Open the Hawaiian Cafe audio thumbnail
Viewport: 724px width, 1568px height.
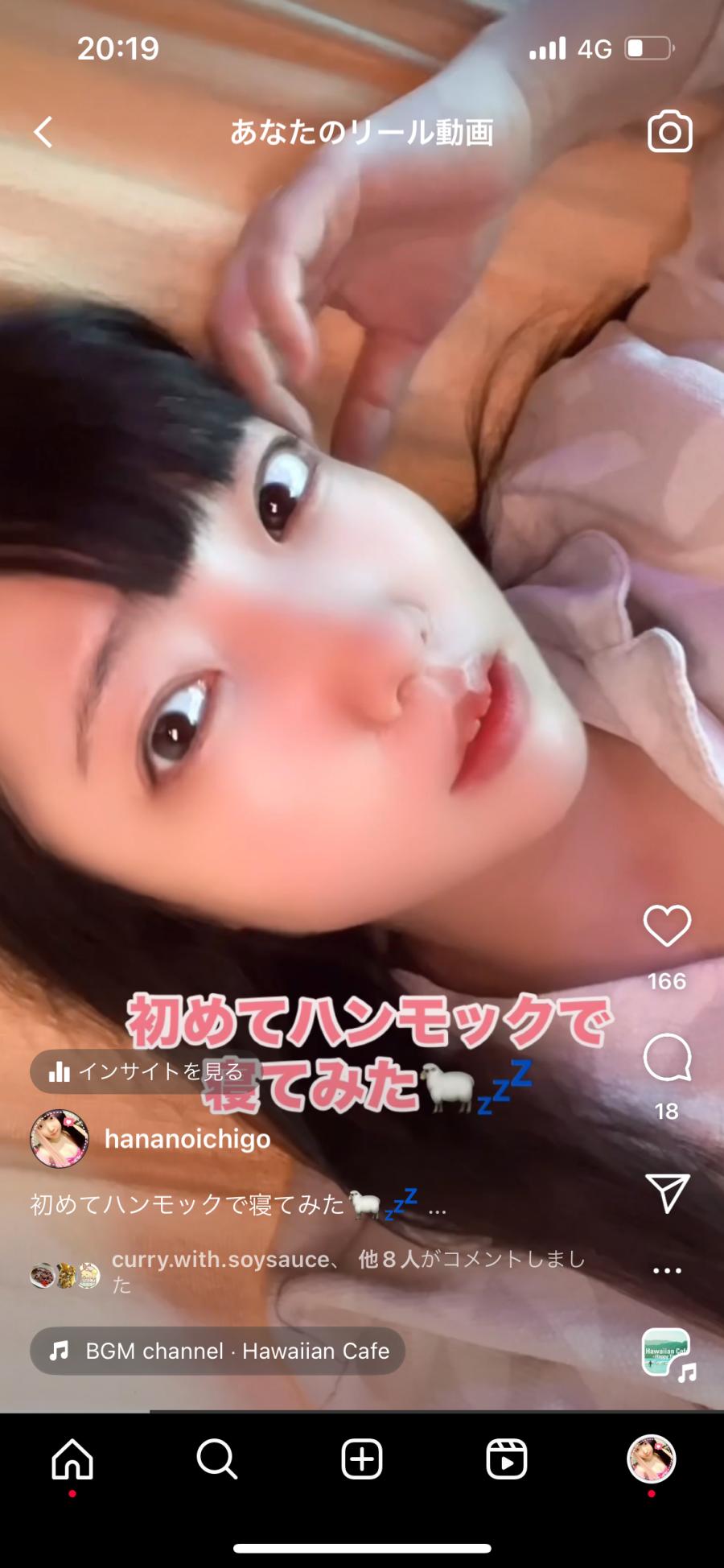click(667, 1353)
